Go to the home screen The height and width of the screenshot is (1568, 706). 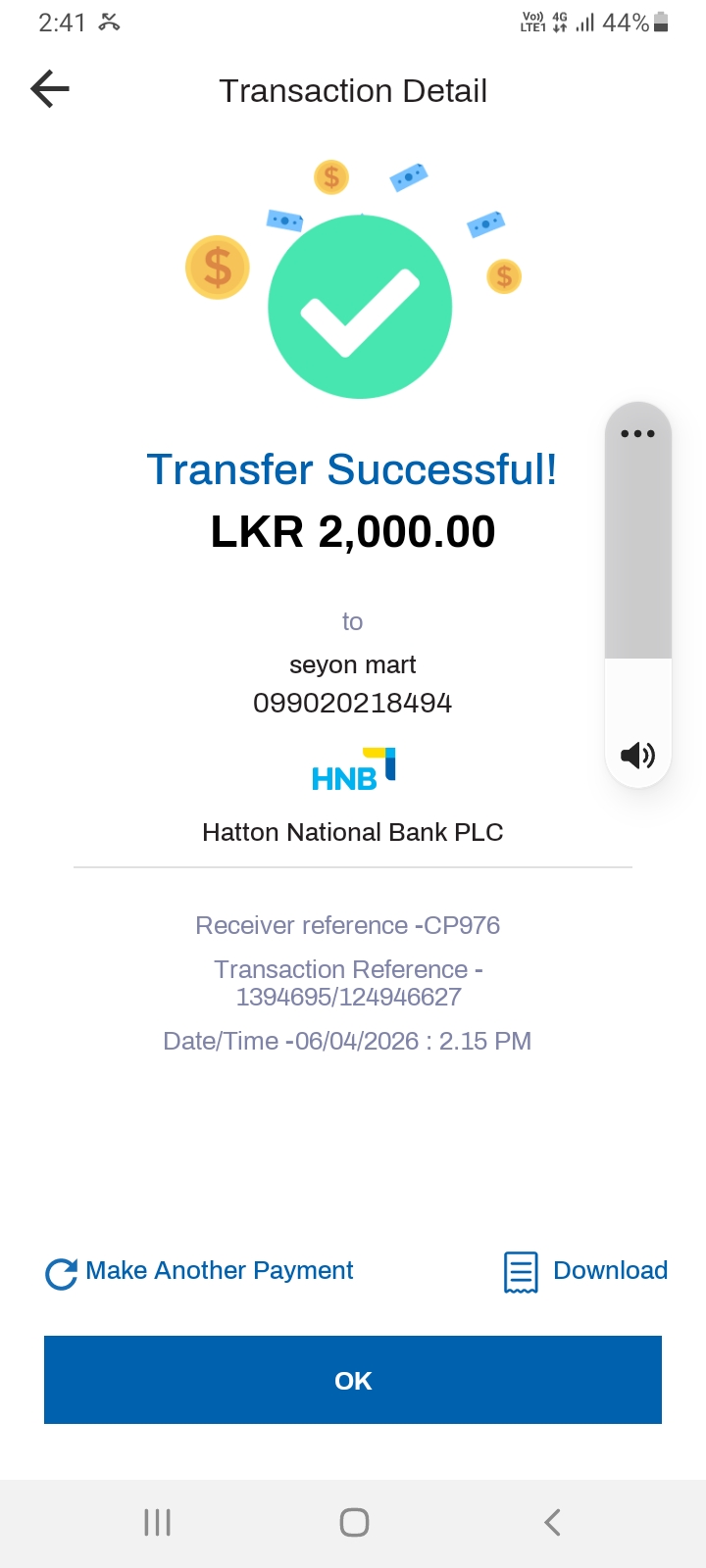pos(354,1522)
